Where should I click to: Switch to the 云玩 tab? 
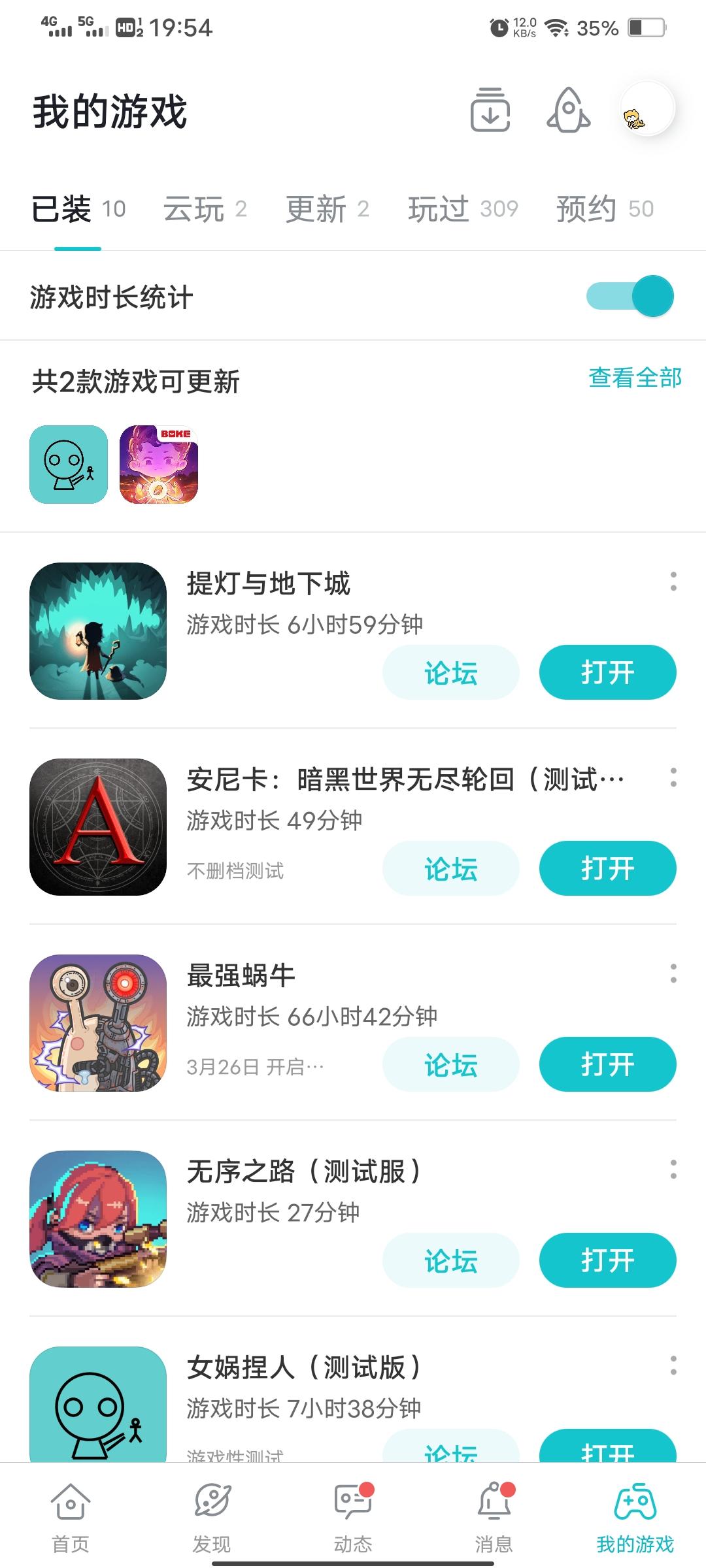tap(205, 209)
